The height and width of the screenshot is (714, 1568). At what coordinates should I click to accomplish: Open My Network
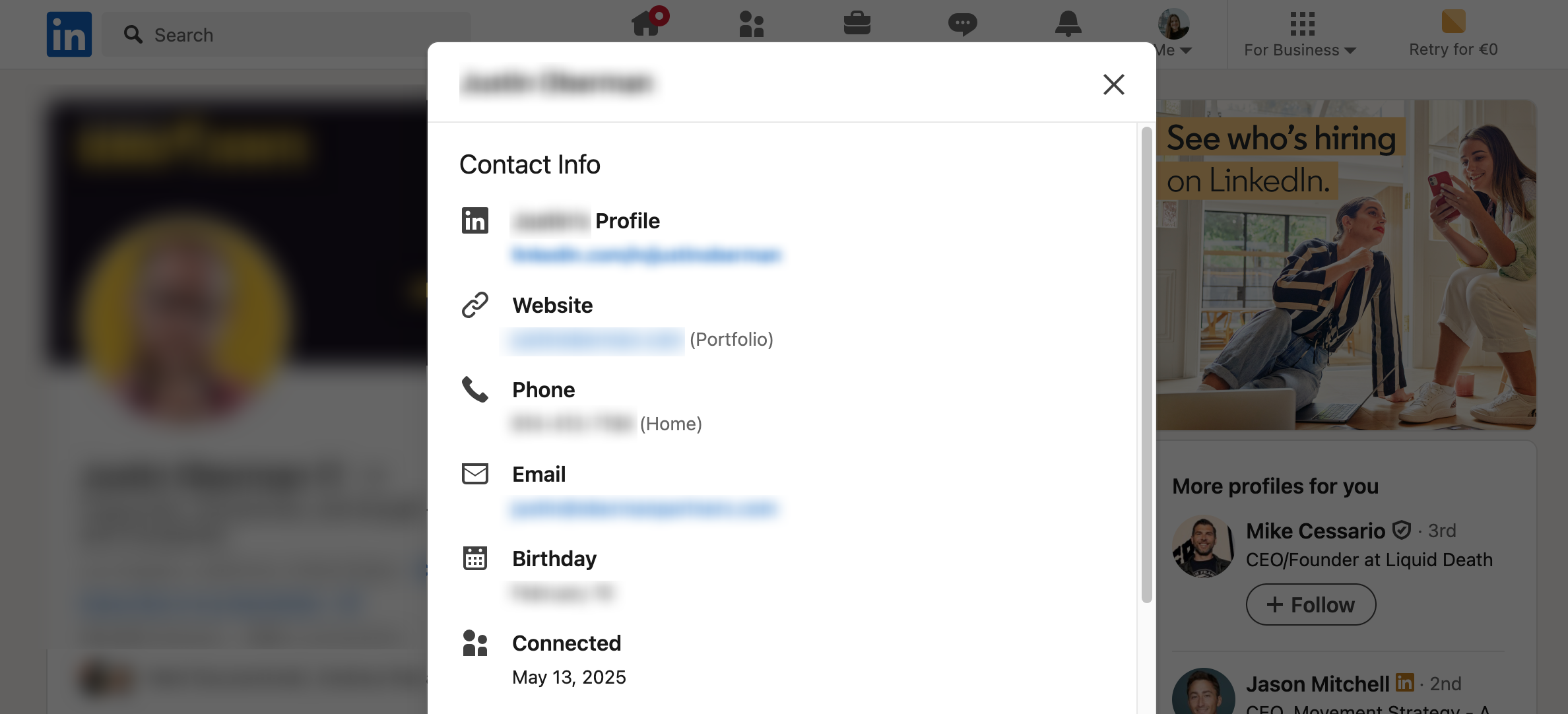(x=751, y=24)
